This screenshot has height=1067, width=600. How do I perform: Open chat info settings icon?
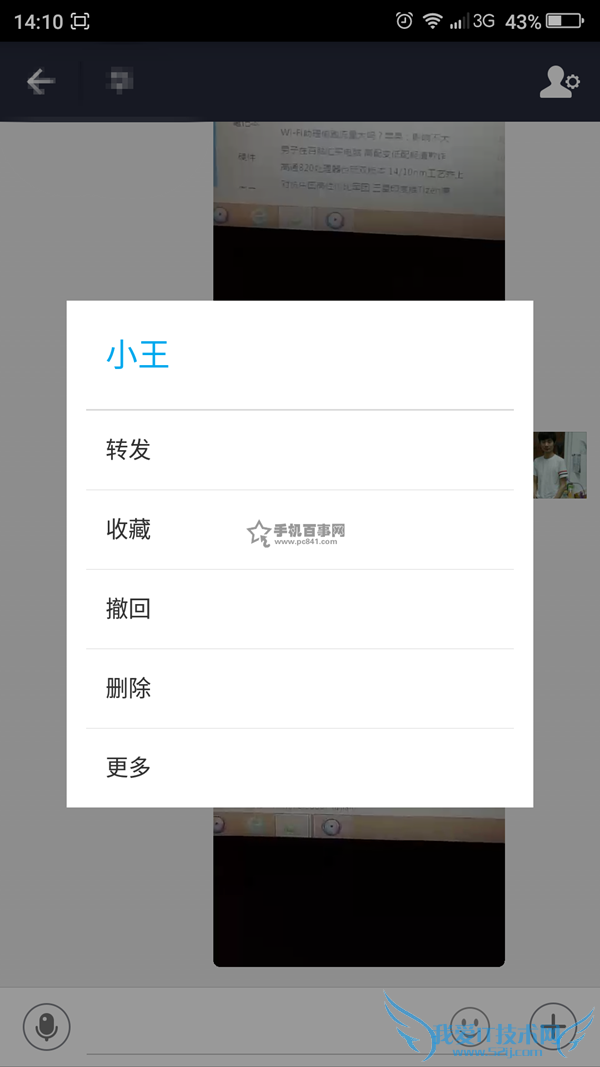tap(558, 82)
